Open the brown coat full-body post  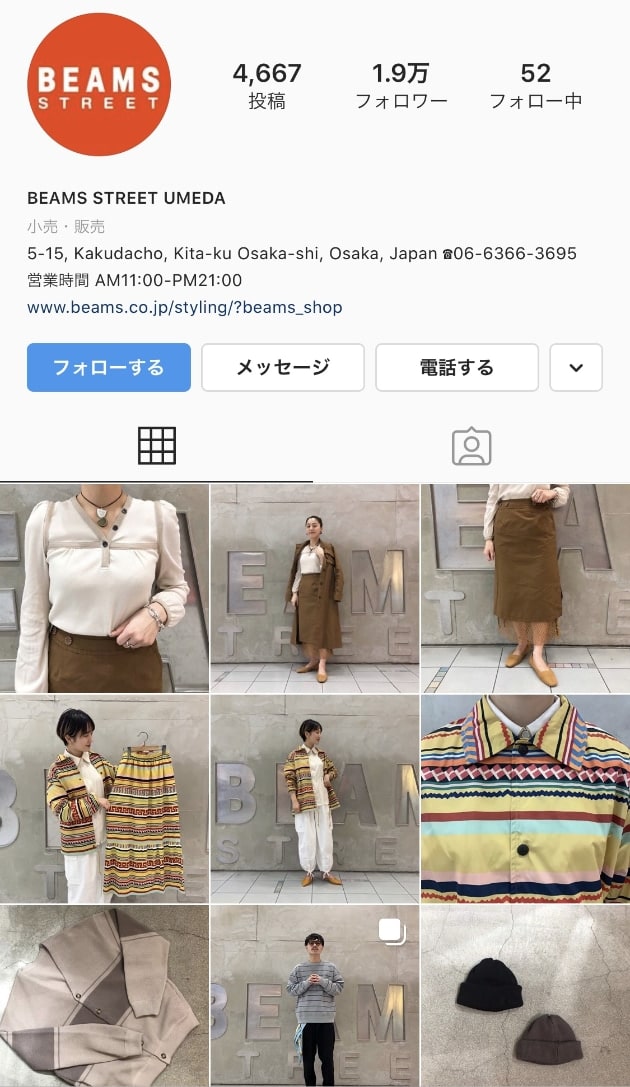coord(314,588)
